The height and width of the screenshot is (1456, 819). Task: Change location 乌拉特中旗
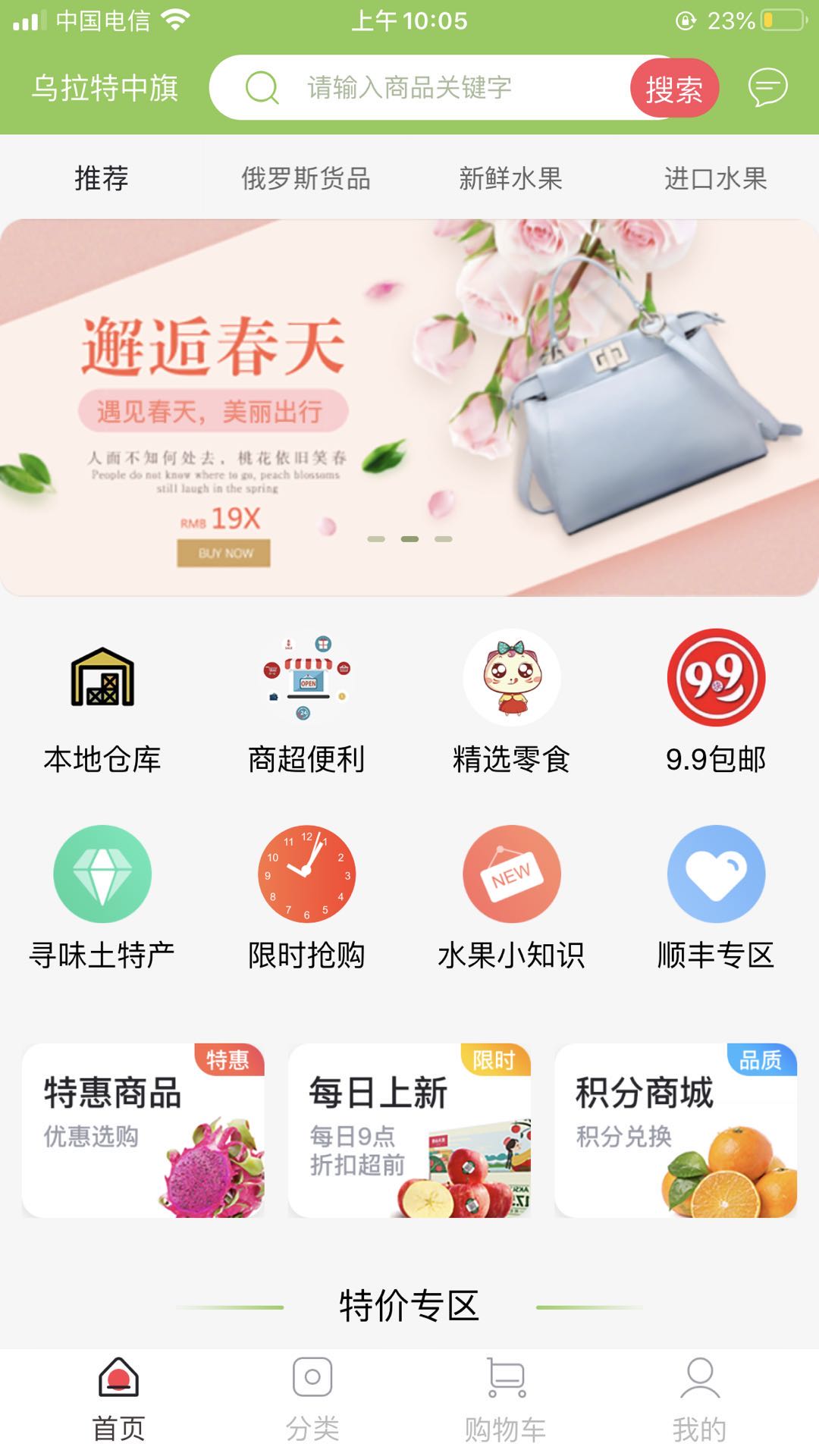105,88
